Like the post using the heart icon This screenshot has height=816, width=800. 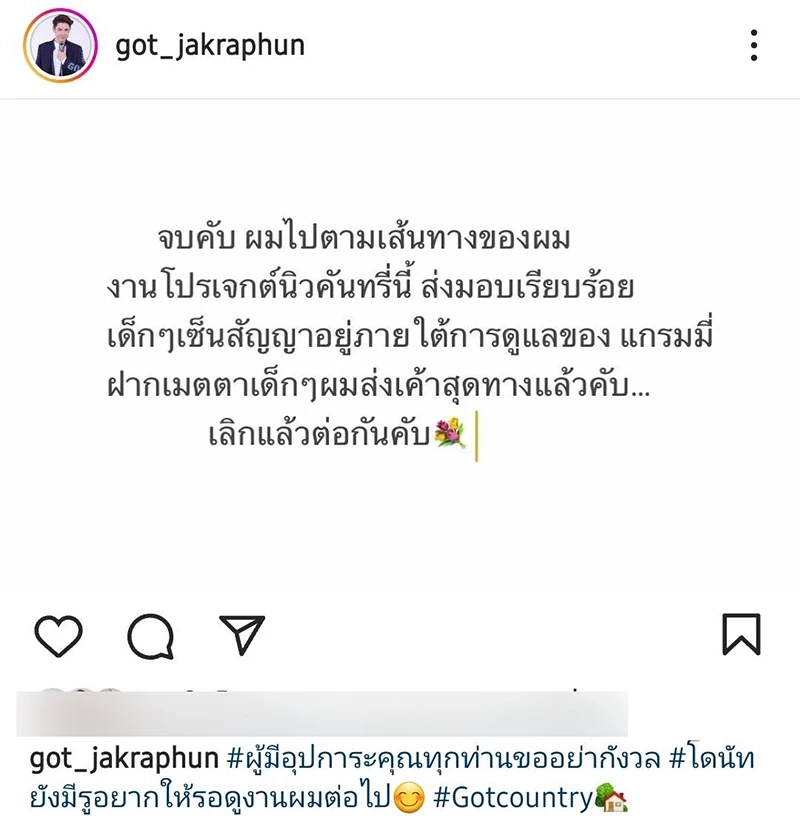click(57, 634)
